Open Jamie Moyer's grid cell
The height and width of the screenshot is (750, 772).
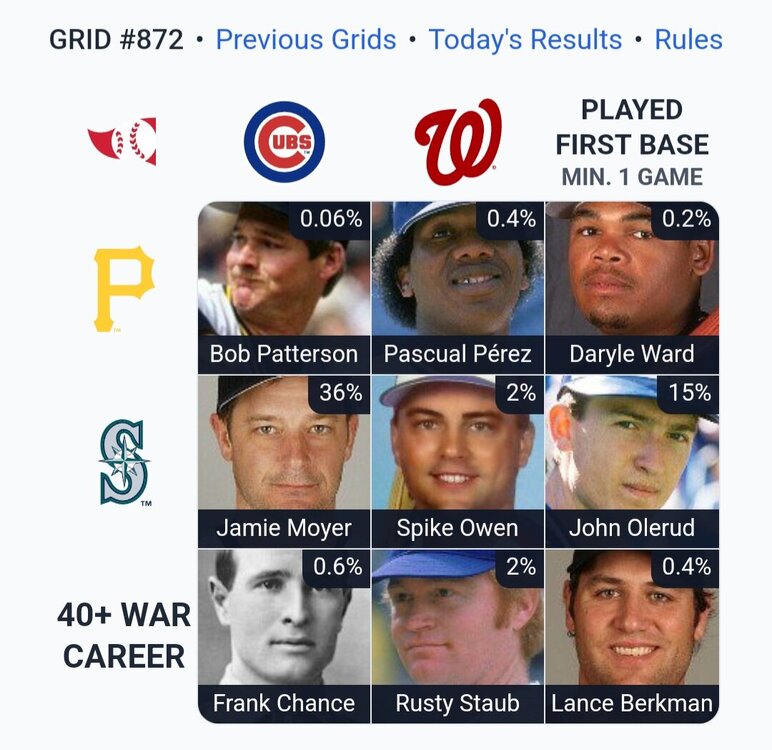(x=284, y=462)
